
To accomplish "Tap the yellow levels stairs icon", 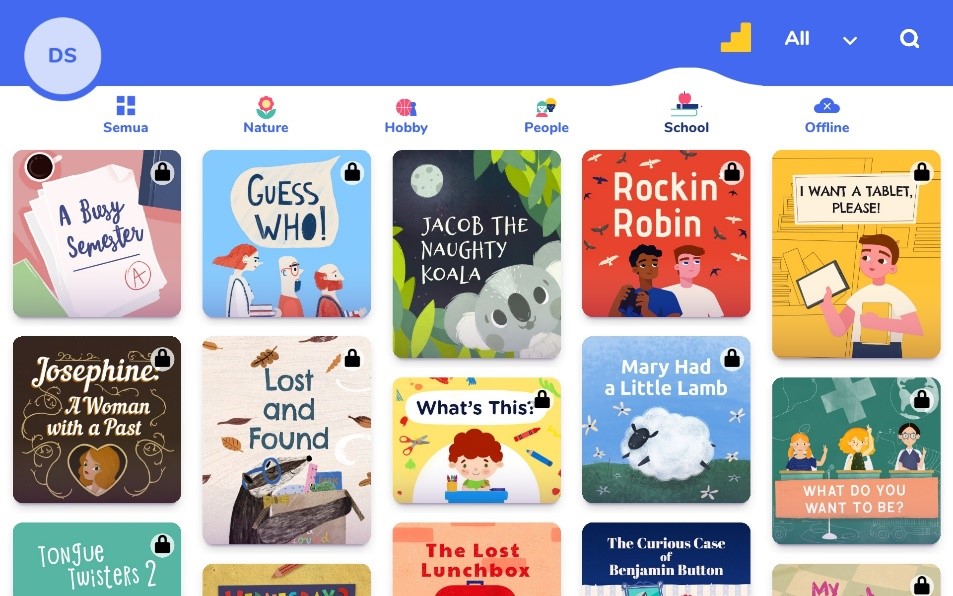I will pyautogui.click(x=735, y=39).
